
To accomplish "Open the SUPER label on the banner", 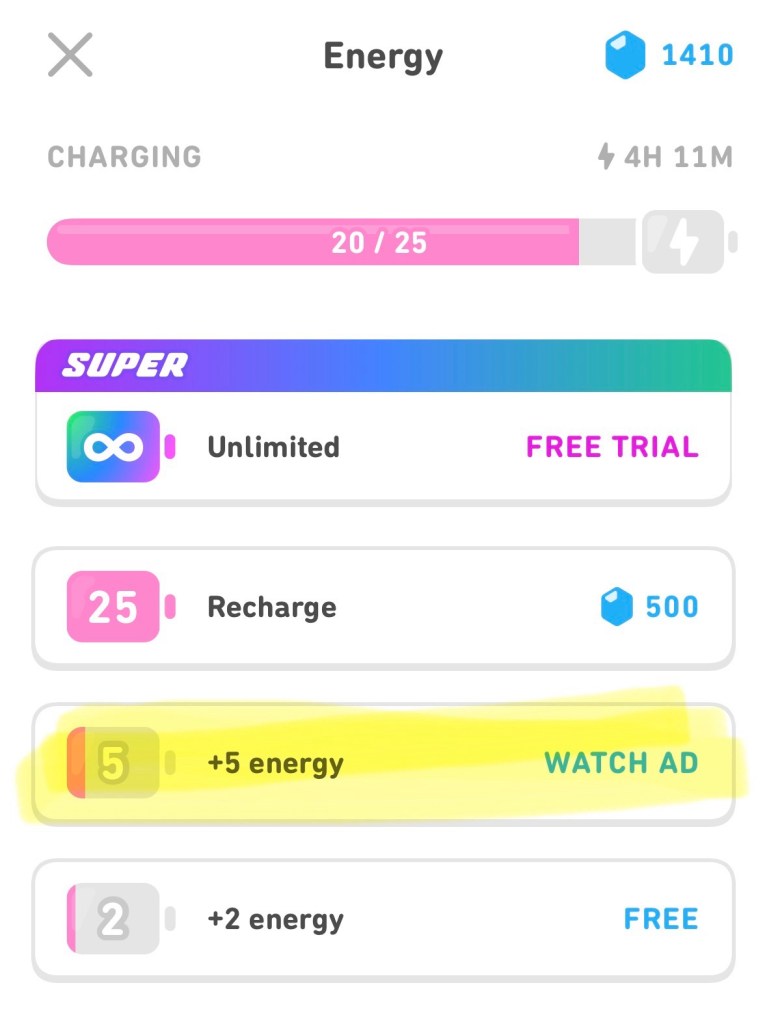I will (123, 364).
